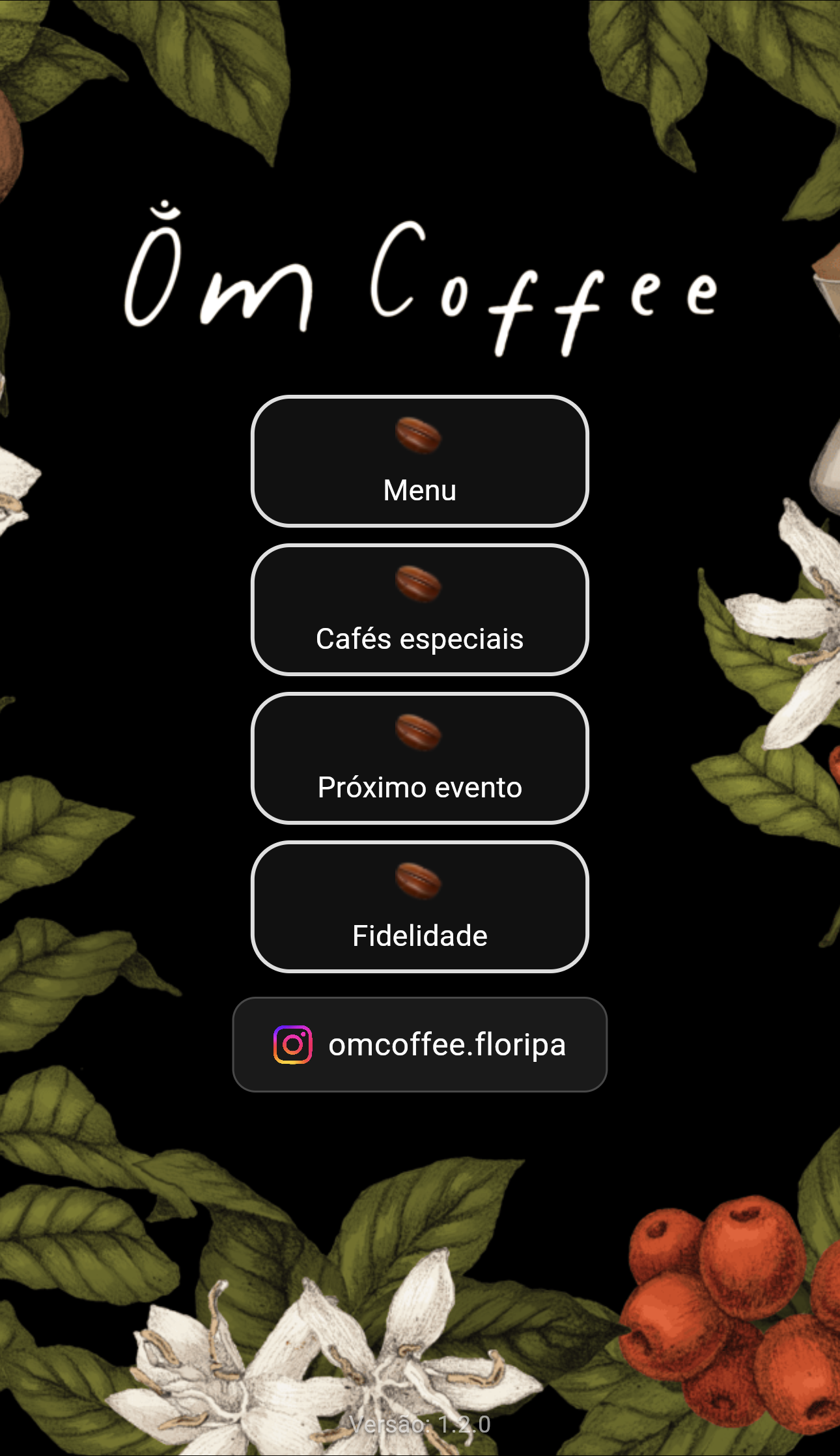View Próximo evento

[x=419, y=758]
